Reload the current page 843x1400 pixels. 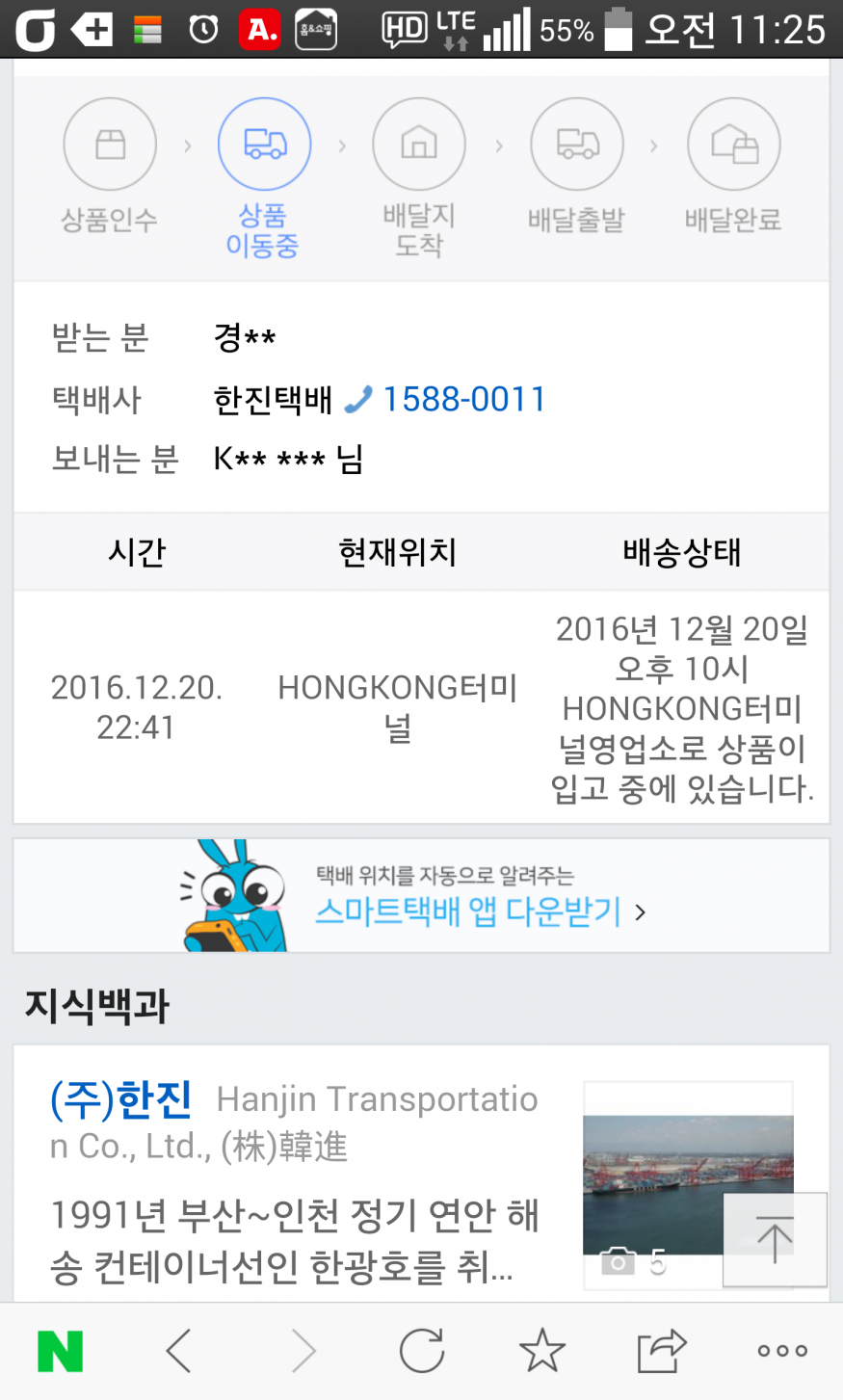pos(422,1351)
